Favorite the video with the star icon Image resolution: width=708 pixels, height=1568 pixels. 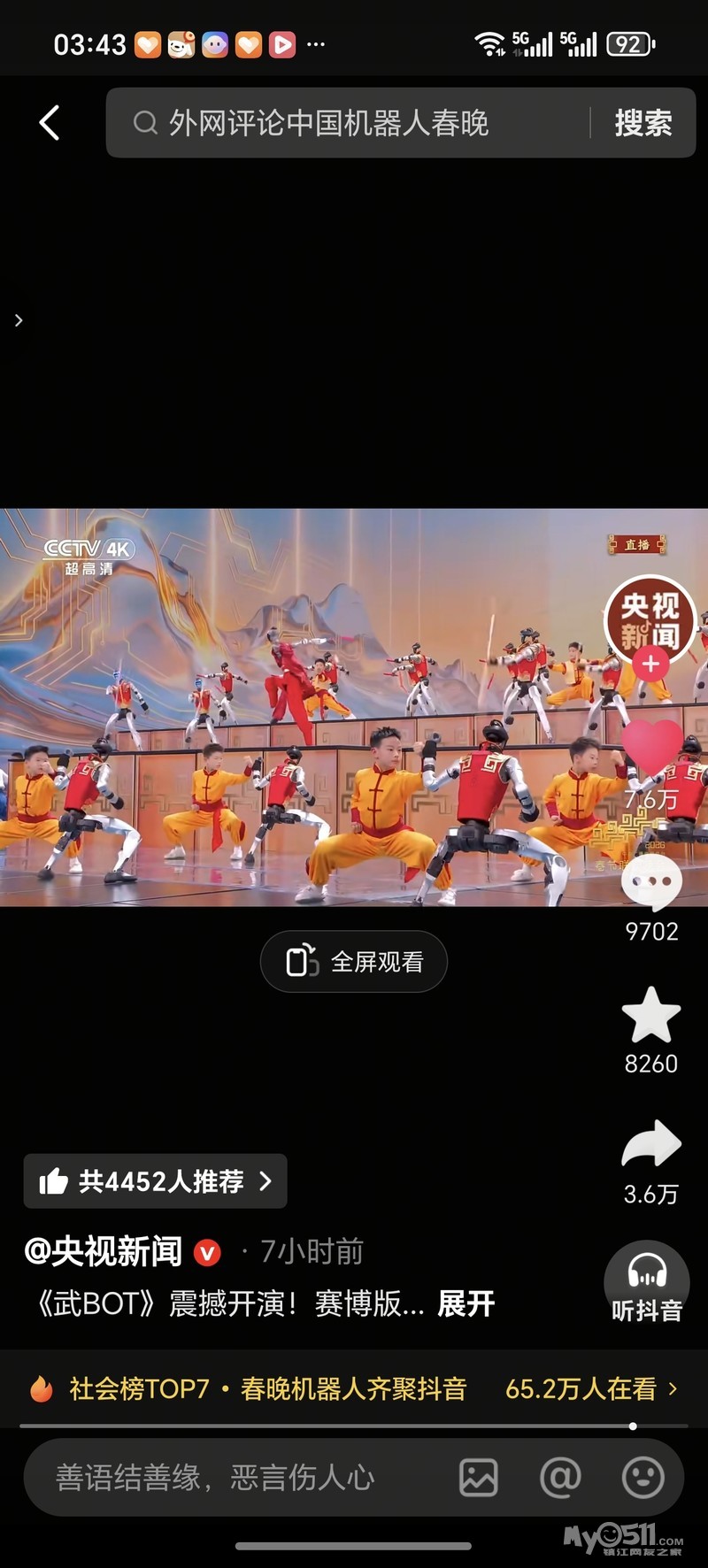(651, 1016)
